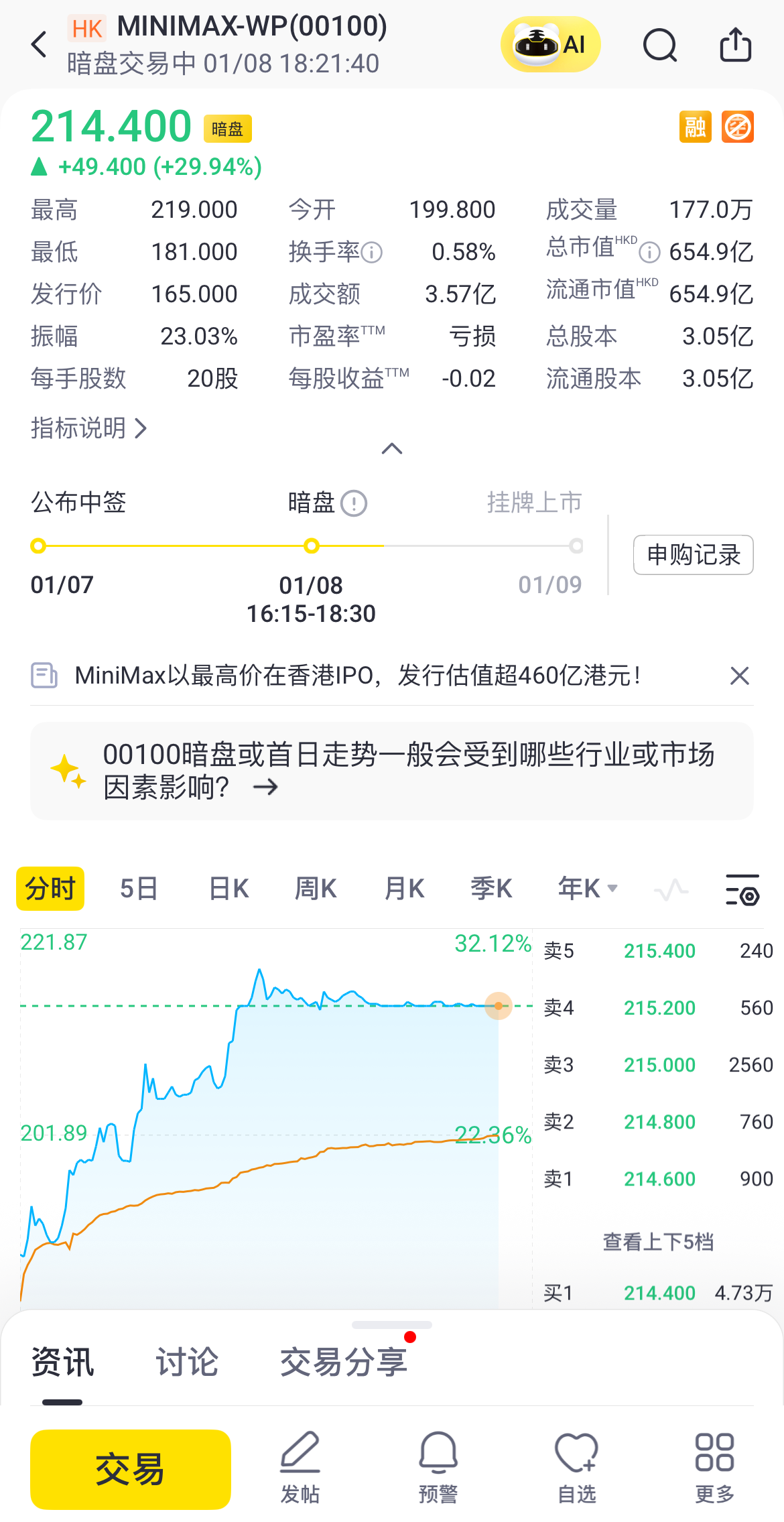Add stock to 自选 watchlist
Image resolution: width=784 pixels, height=1522 pixels.
tap(576, 1468)
